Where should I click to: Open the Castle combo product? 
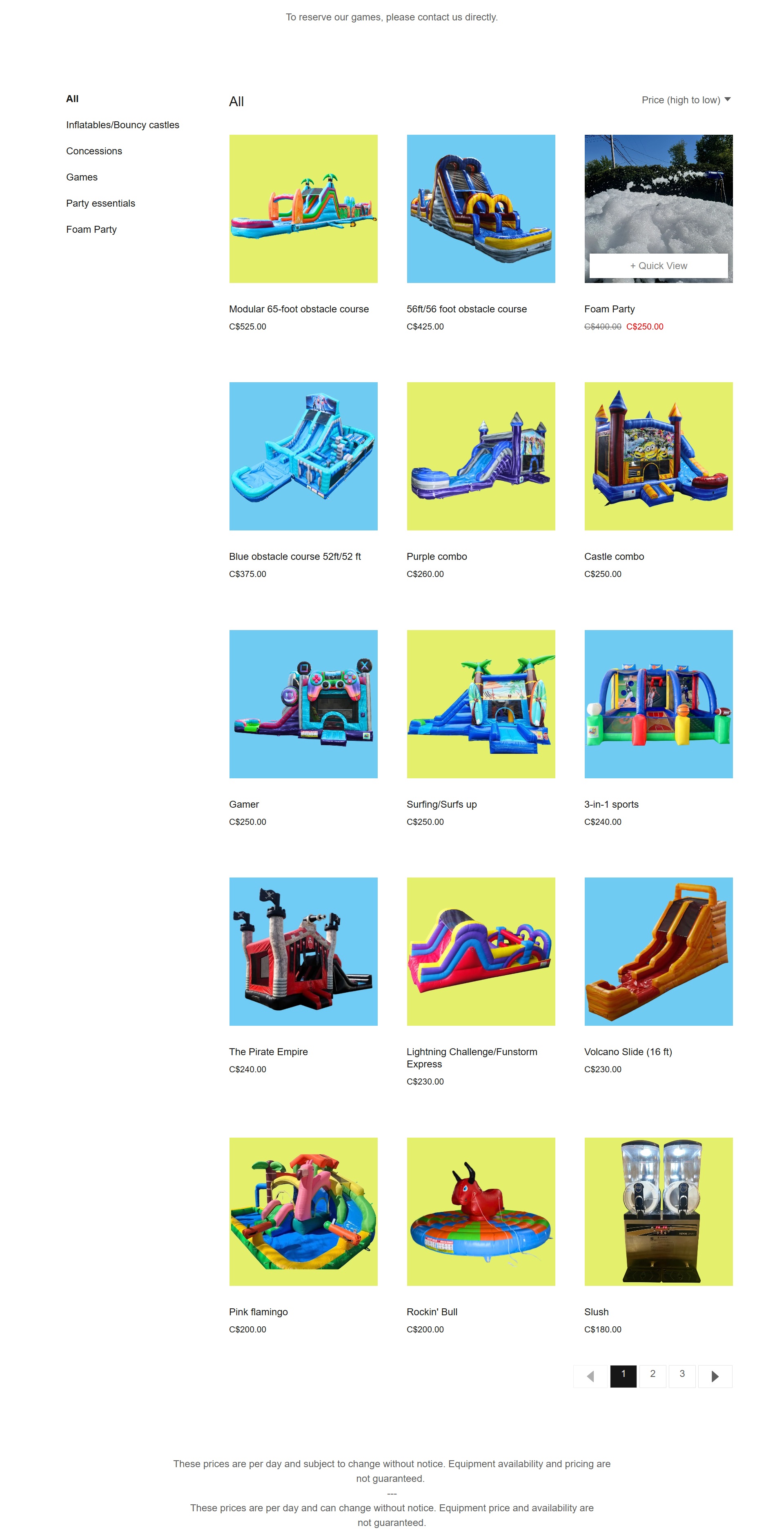point(658,457)
